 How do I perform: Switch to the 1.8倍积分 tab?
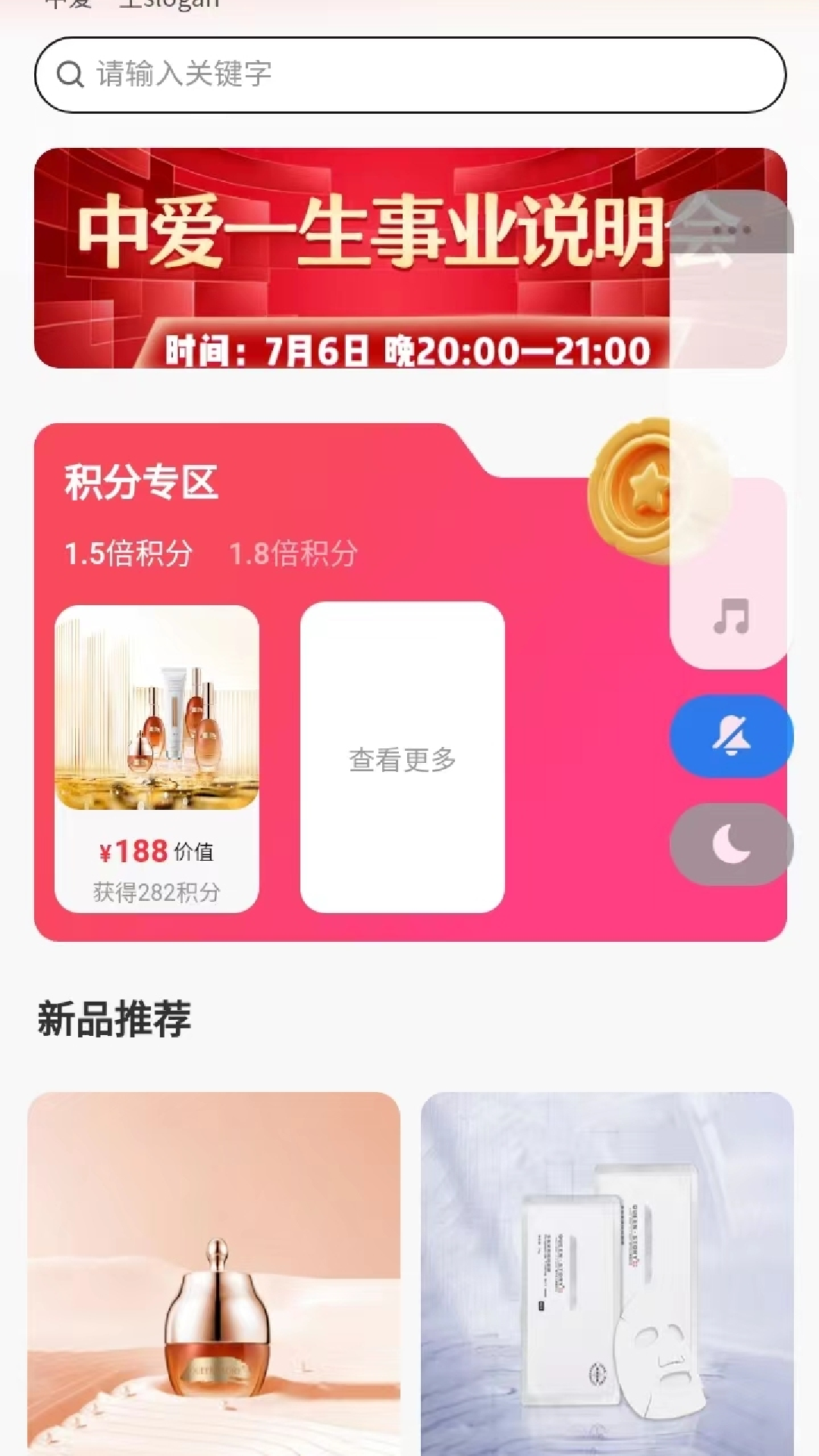tap(293, 554)
